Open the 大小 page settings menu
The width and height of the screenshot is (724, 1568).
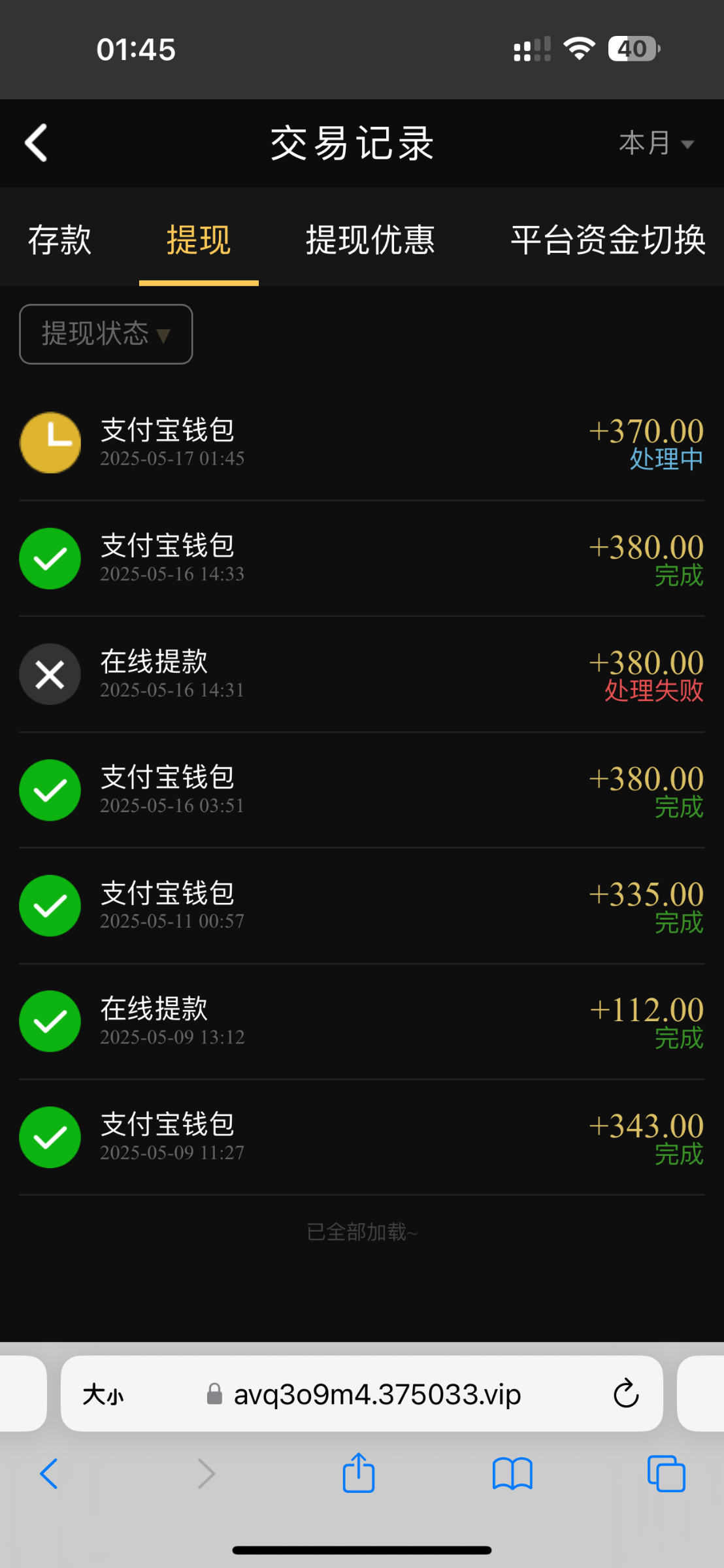click(103, 1395)
